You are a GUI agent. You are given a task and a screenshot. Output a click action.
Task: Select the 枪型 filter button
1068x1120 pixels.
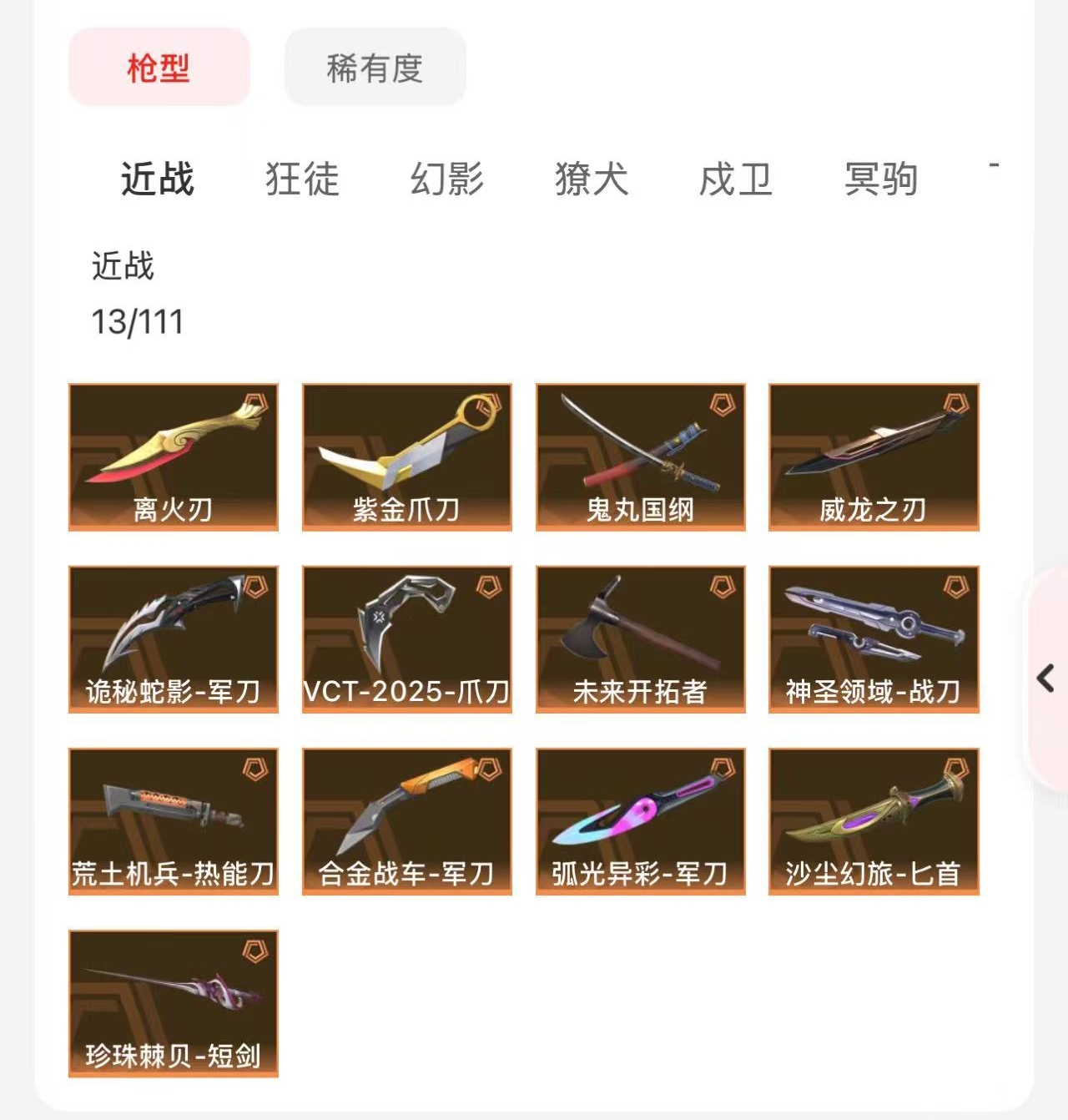click(159, 68)
